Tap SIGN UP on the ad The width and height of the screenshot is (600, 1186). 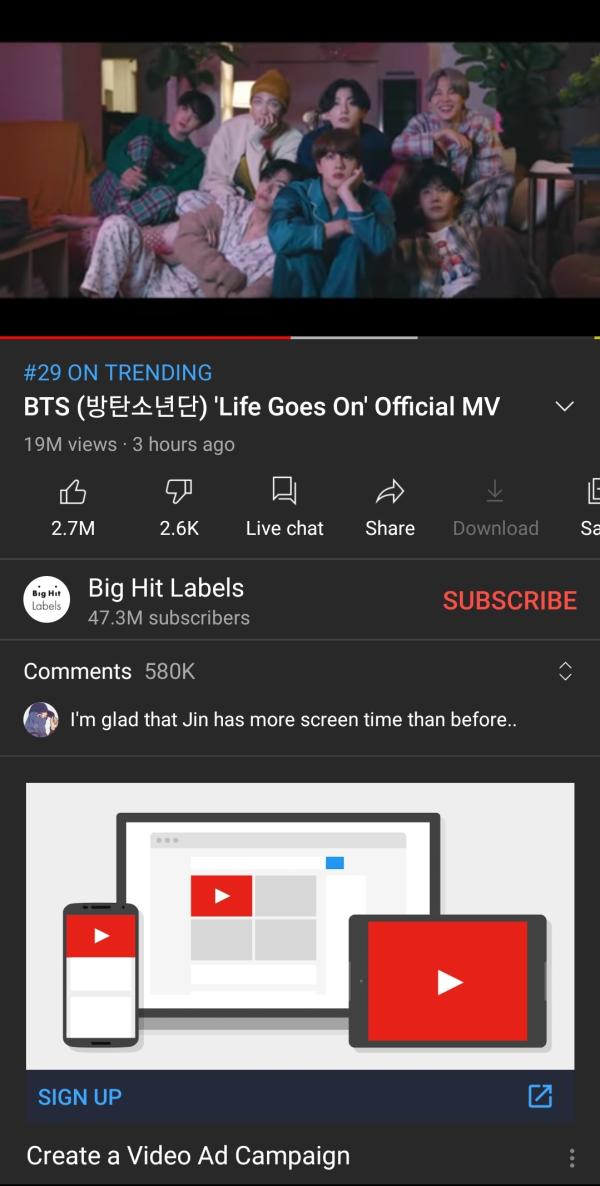[80, 1097]
